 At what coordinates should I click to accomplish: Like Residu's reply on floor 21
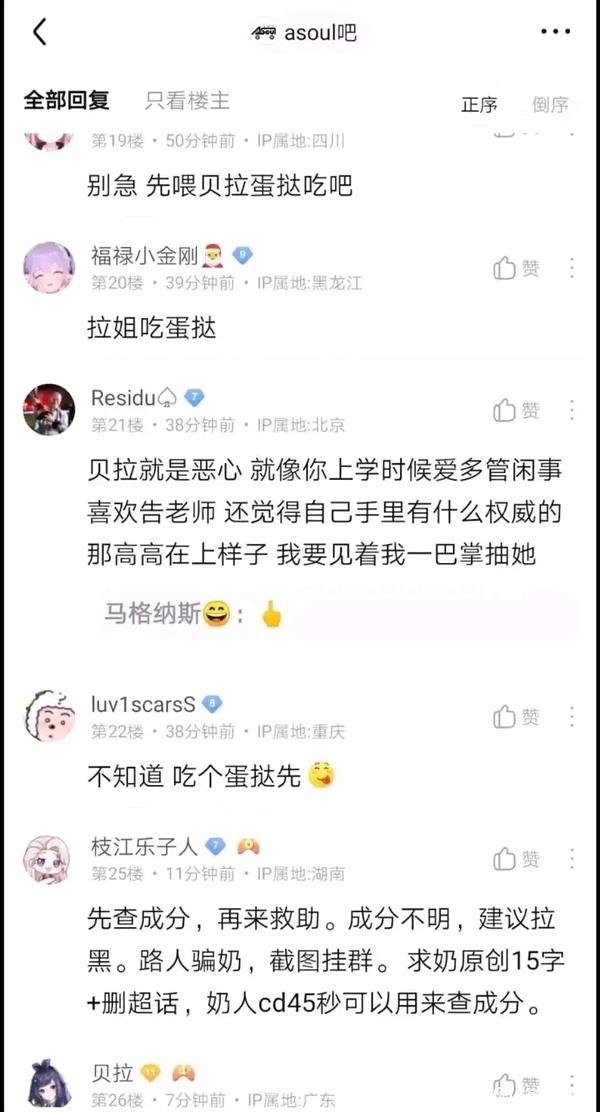[x=517, y=410]
